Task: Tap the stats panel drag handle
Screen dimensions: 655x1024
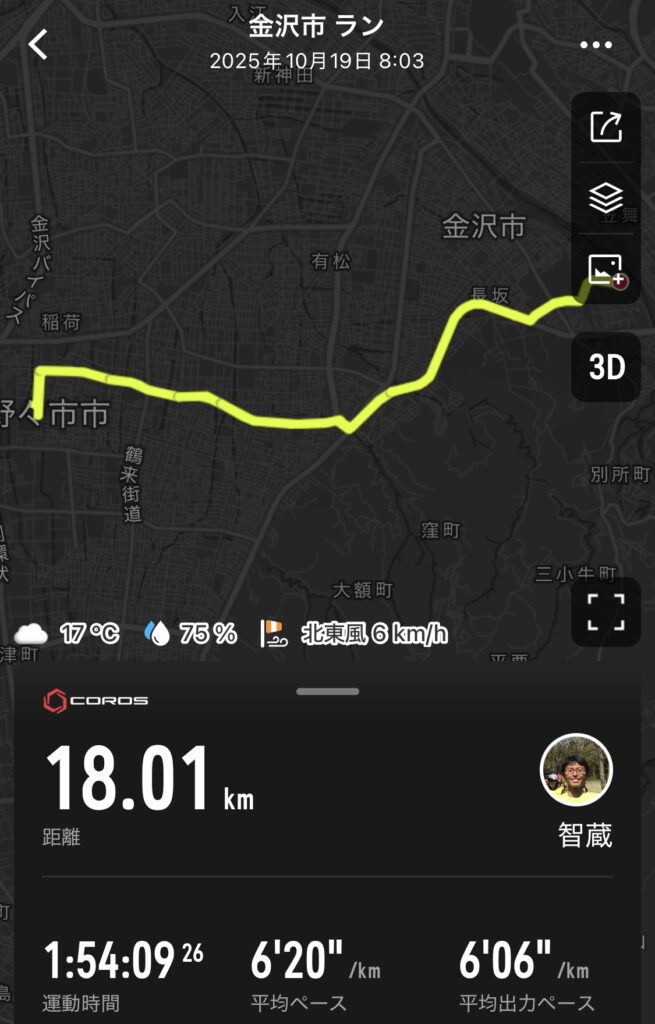Action: (327, 691)
